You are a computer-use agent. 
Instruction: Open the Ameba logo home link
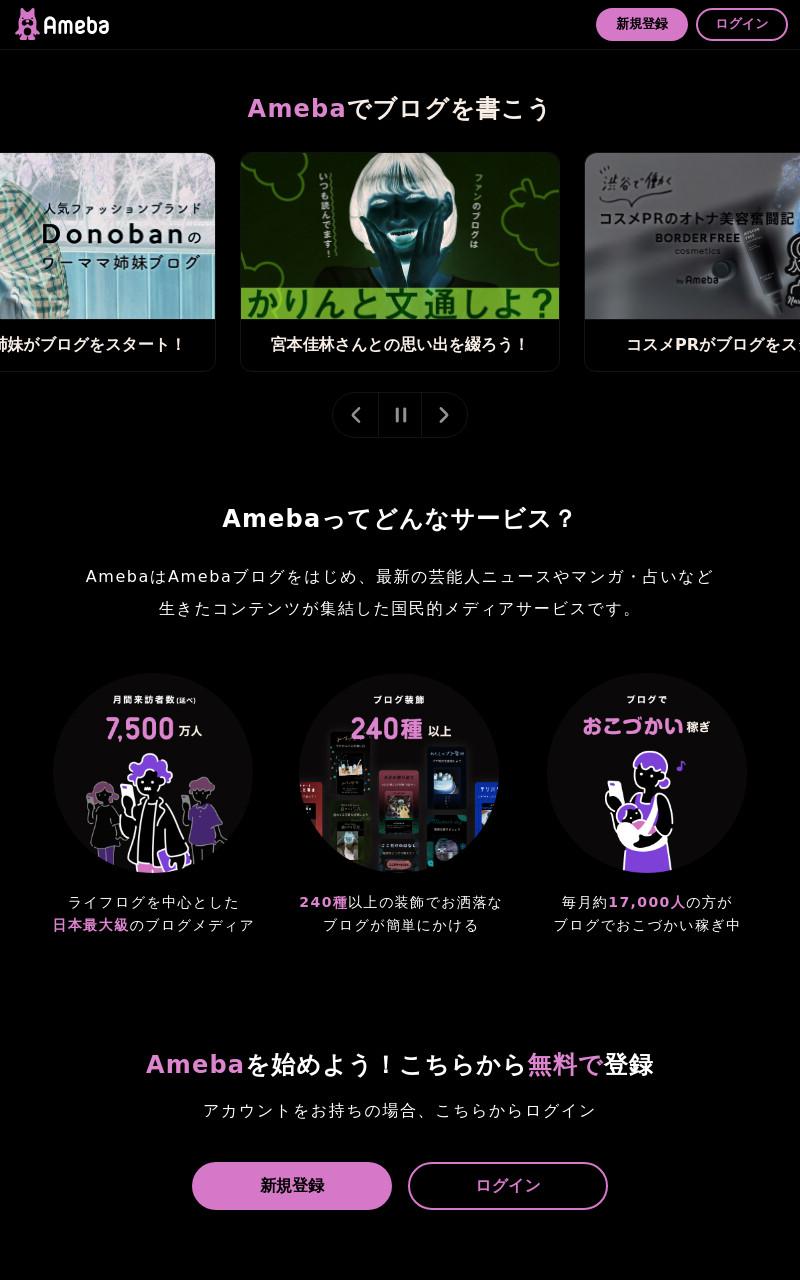click(x=62, y=25)
